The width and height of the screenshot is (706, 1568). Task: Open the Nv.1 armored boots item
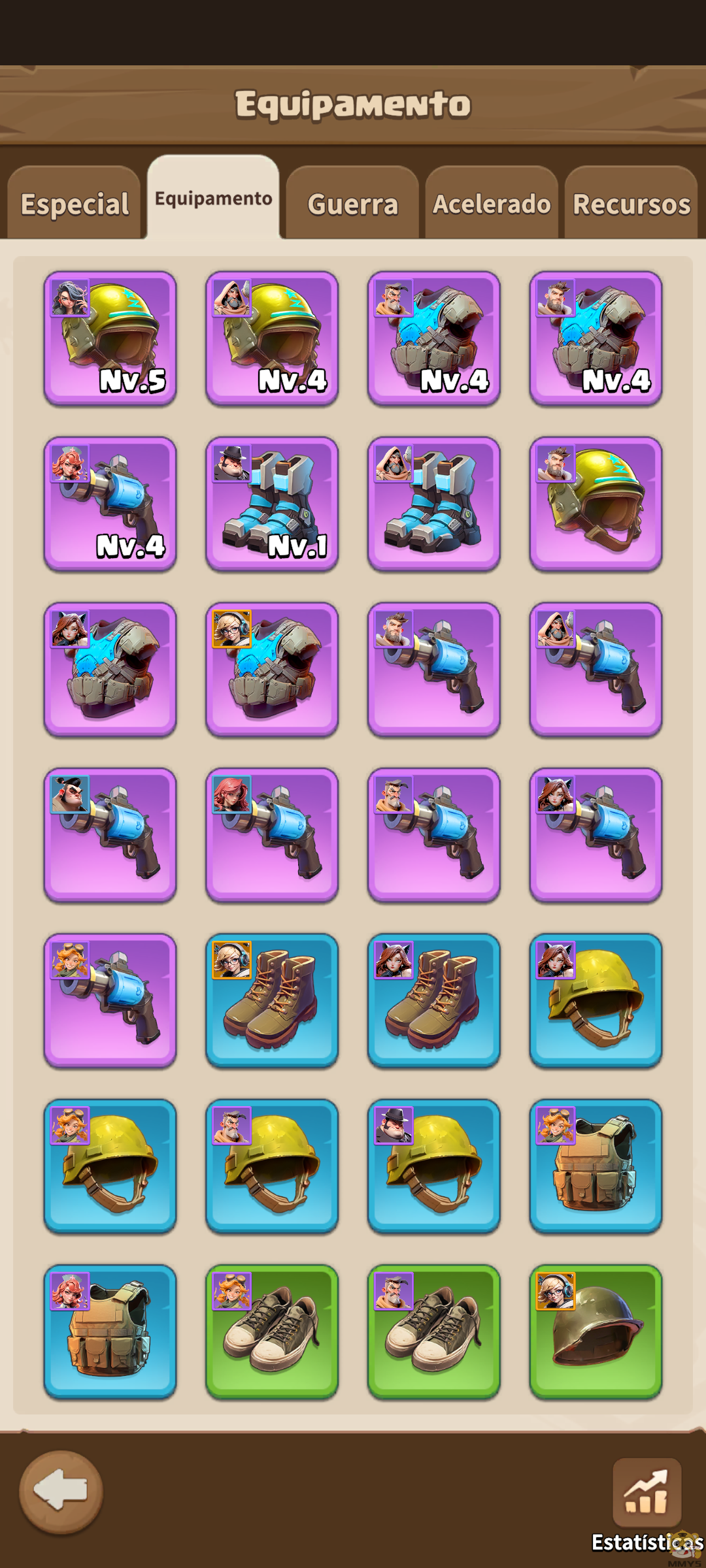[272, 504]
